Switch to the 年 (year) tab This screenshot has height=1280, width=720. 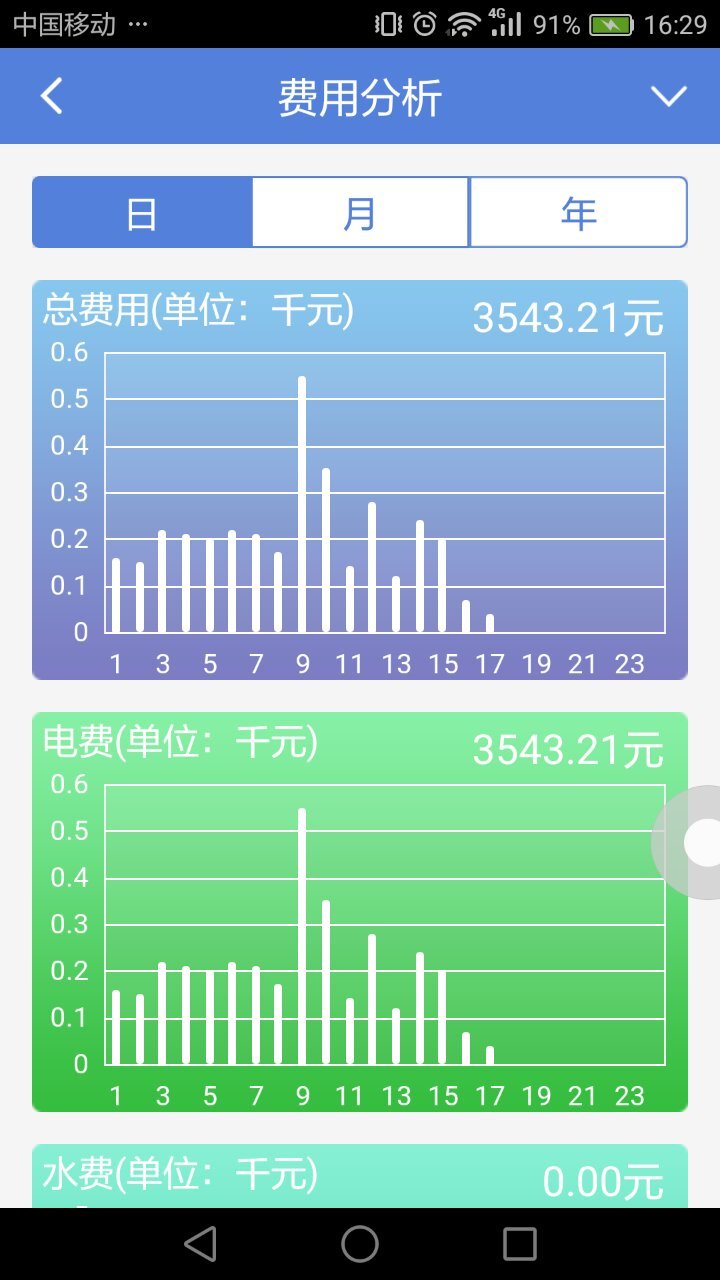tap(578, 213)
